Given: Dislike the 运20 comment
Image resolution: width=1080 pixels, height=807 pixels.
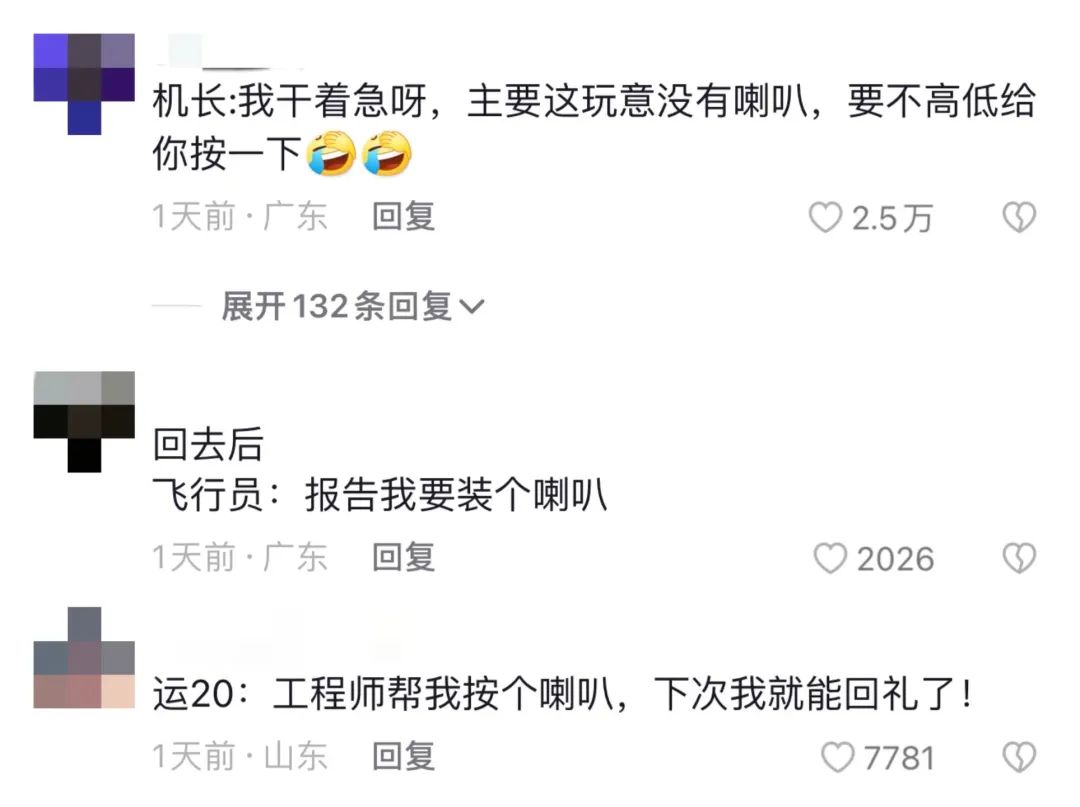Looking at the screenshot, I should pyautogui.click(x=1019, y=757).
